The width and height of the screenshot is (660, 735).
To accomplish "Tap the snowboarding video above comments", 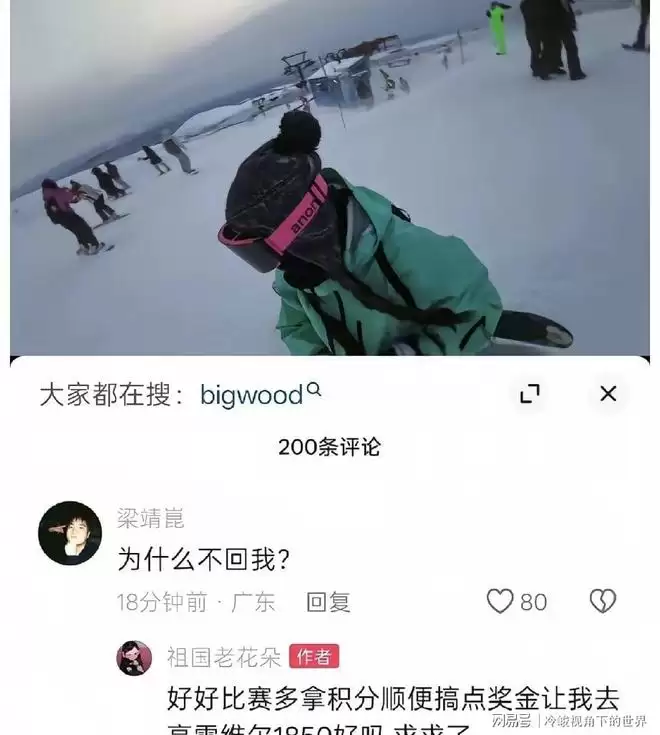I will pos(330,180).
